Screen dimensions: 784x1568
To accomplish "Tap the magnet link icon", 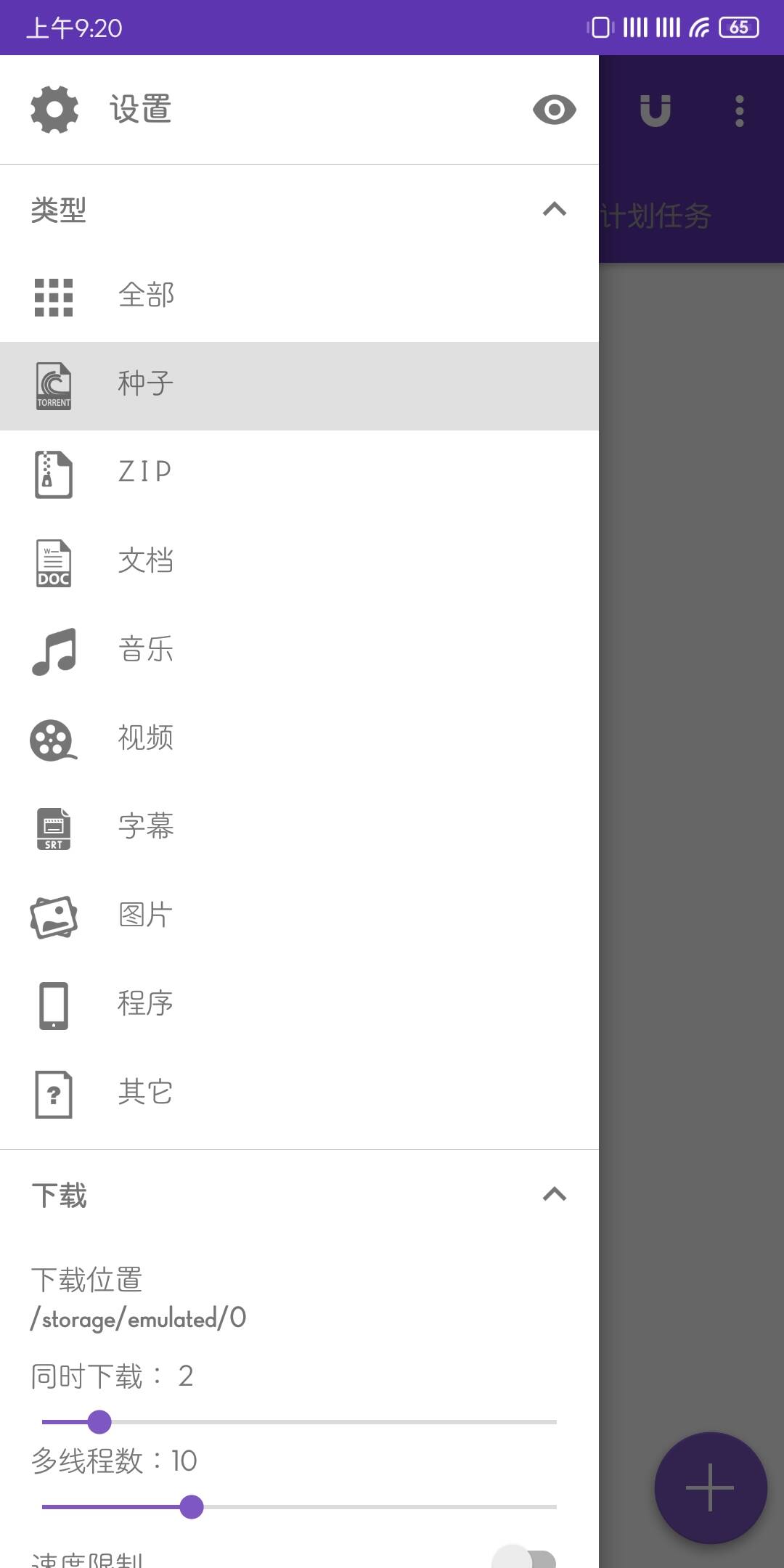I will click(655, 111).
